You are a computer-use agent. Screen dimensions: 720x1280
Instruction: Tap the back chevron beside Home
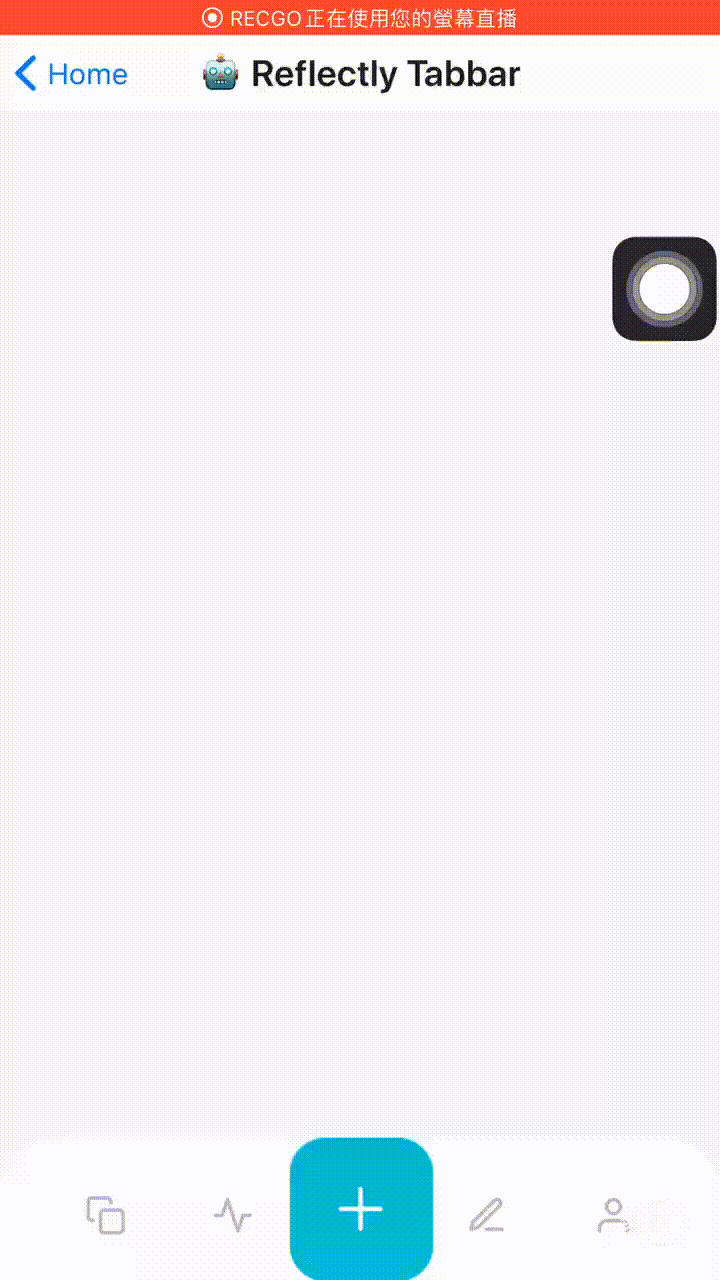(24, 73)
